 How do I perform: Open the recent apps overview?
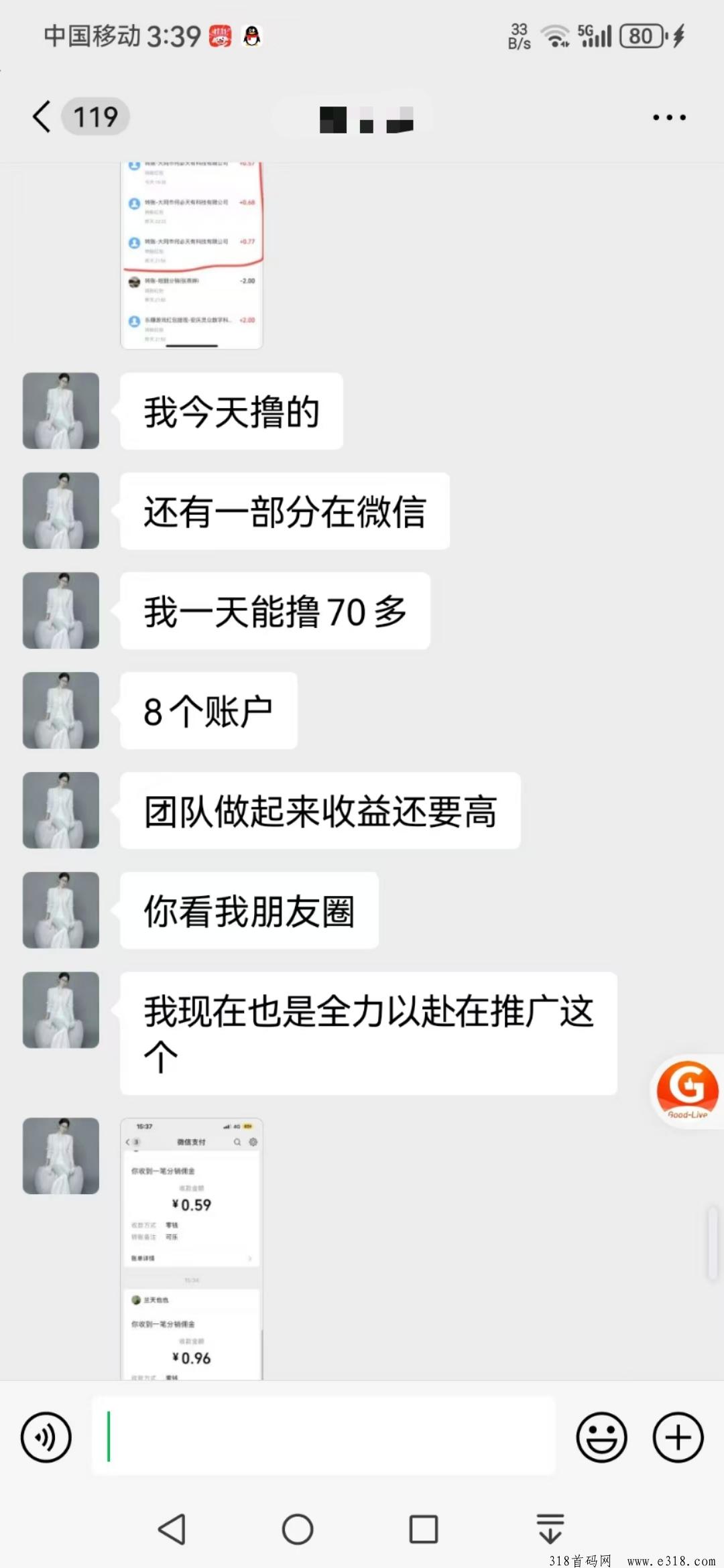pyautogui.click(x=424, y=1529)
